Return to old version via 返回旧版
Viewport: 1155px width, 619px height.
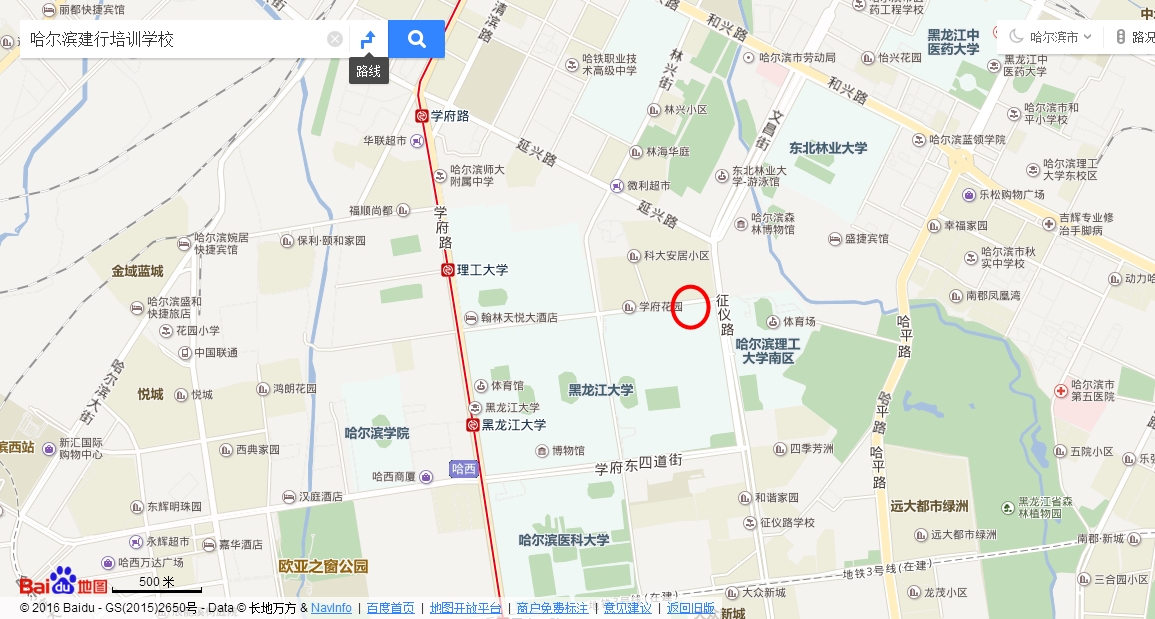[x=691, y=608]
